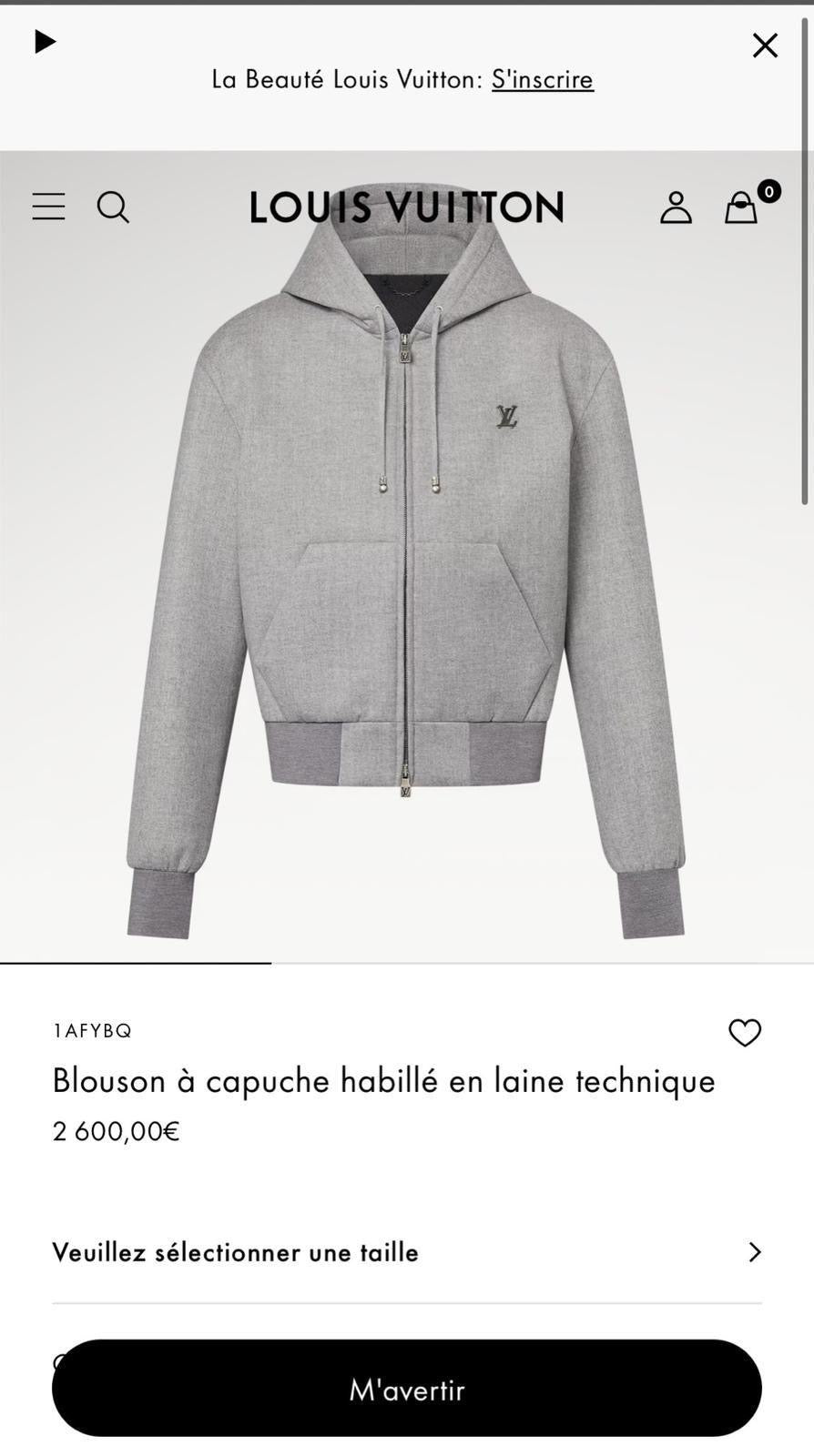The height and width of the screenshot is (1456, 814).
Task: View the shopping bag
Action: pos(741,207)
